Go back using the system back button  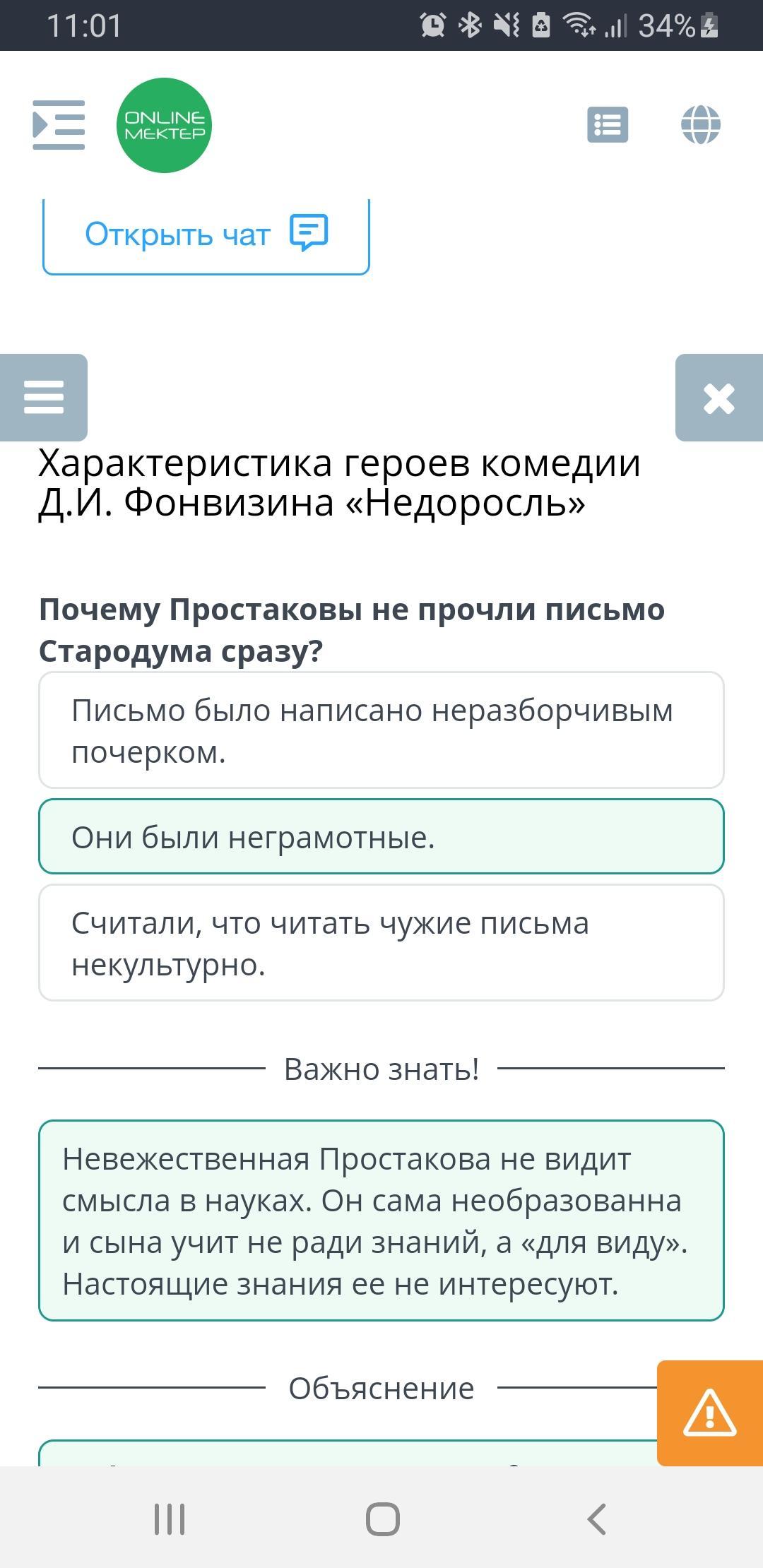[x=597, y=1519]
